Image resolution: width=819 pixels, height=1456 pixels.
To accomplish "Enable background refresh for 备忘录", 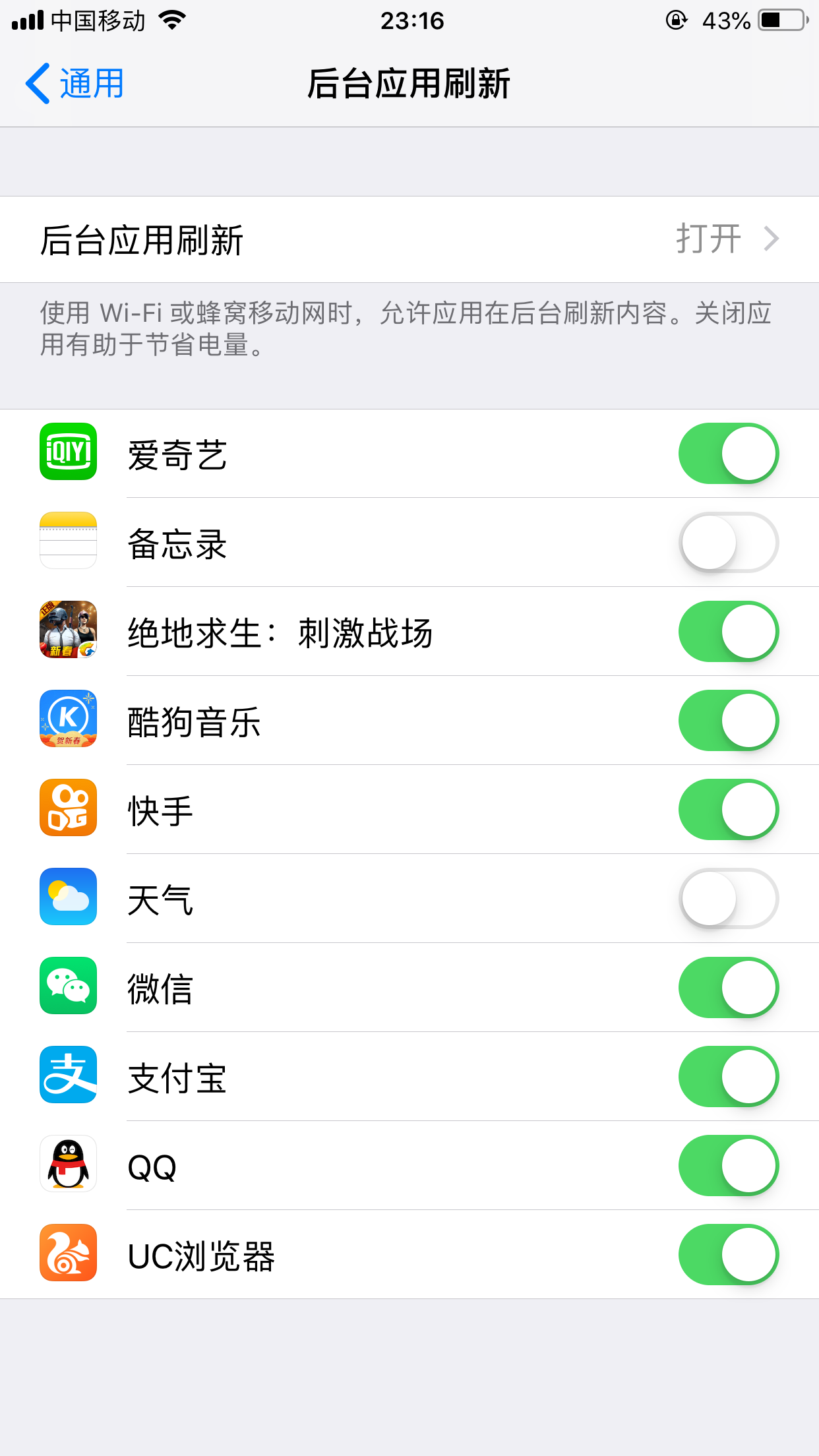I will [728, 543].
